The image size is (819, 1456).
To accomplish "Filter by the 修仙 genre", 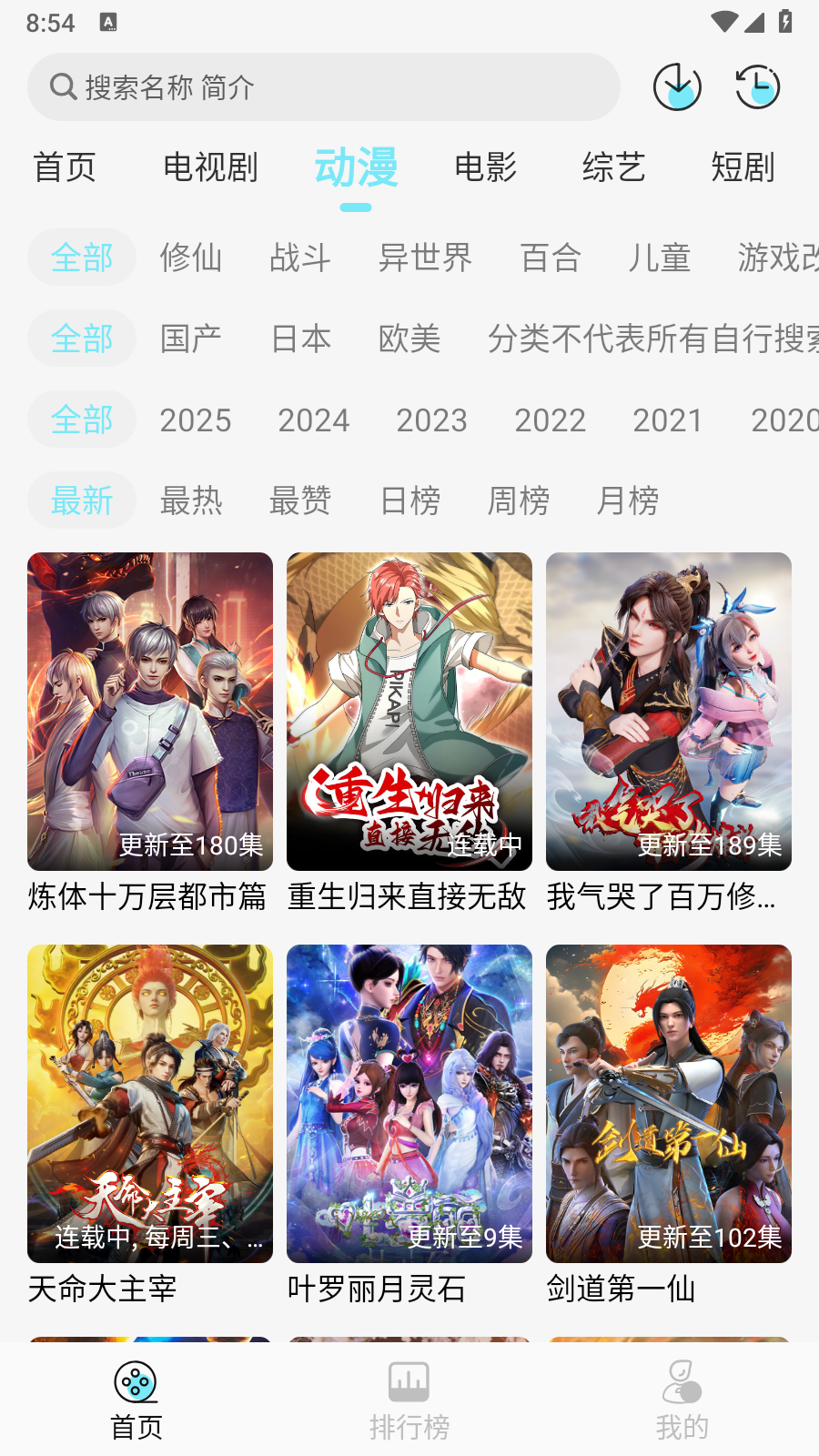I will [x=191, y=258].
